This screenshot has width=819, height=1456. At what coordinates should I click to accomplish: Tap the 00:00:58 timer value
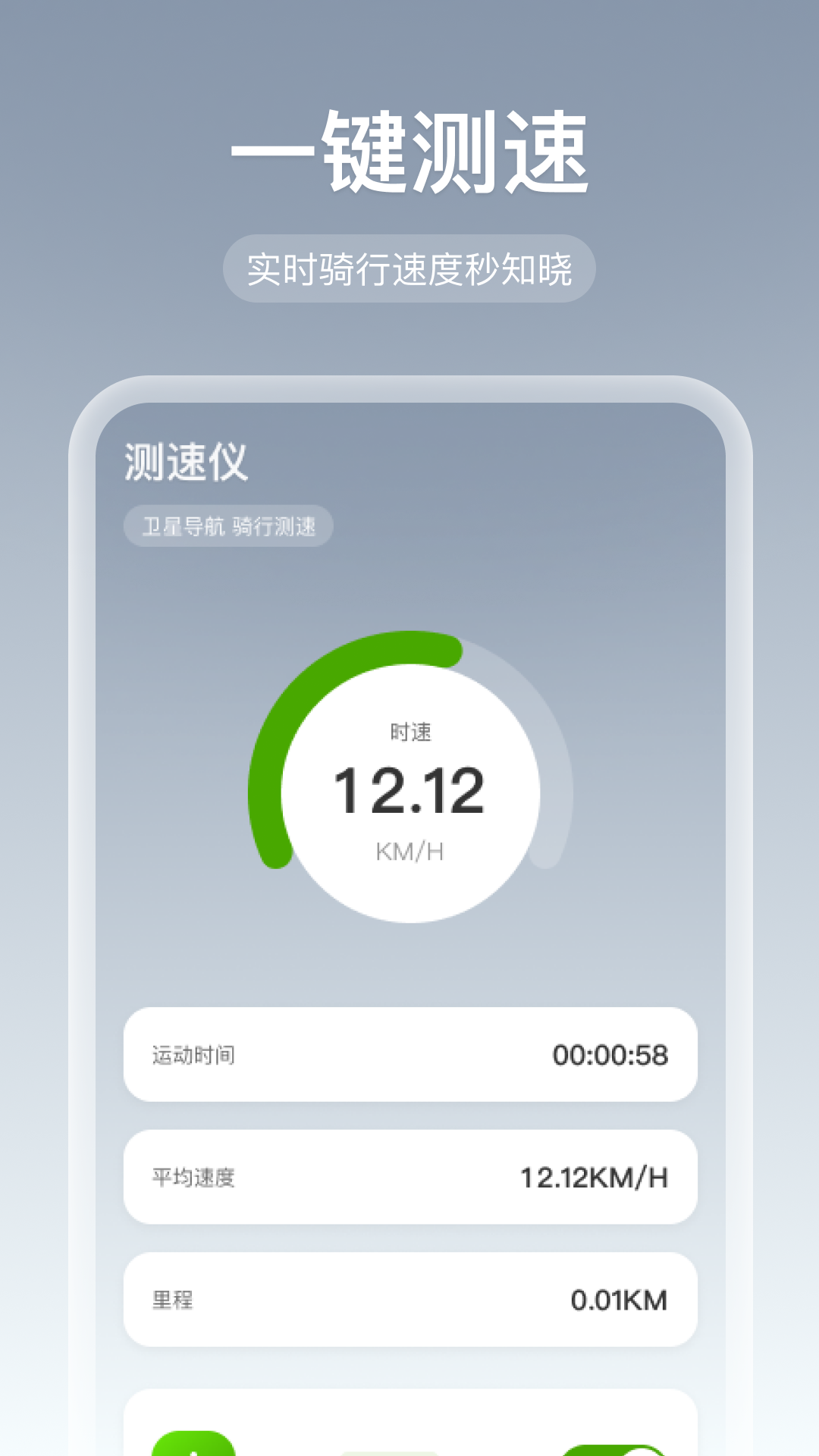click(x=613, y=1054)
